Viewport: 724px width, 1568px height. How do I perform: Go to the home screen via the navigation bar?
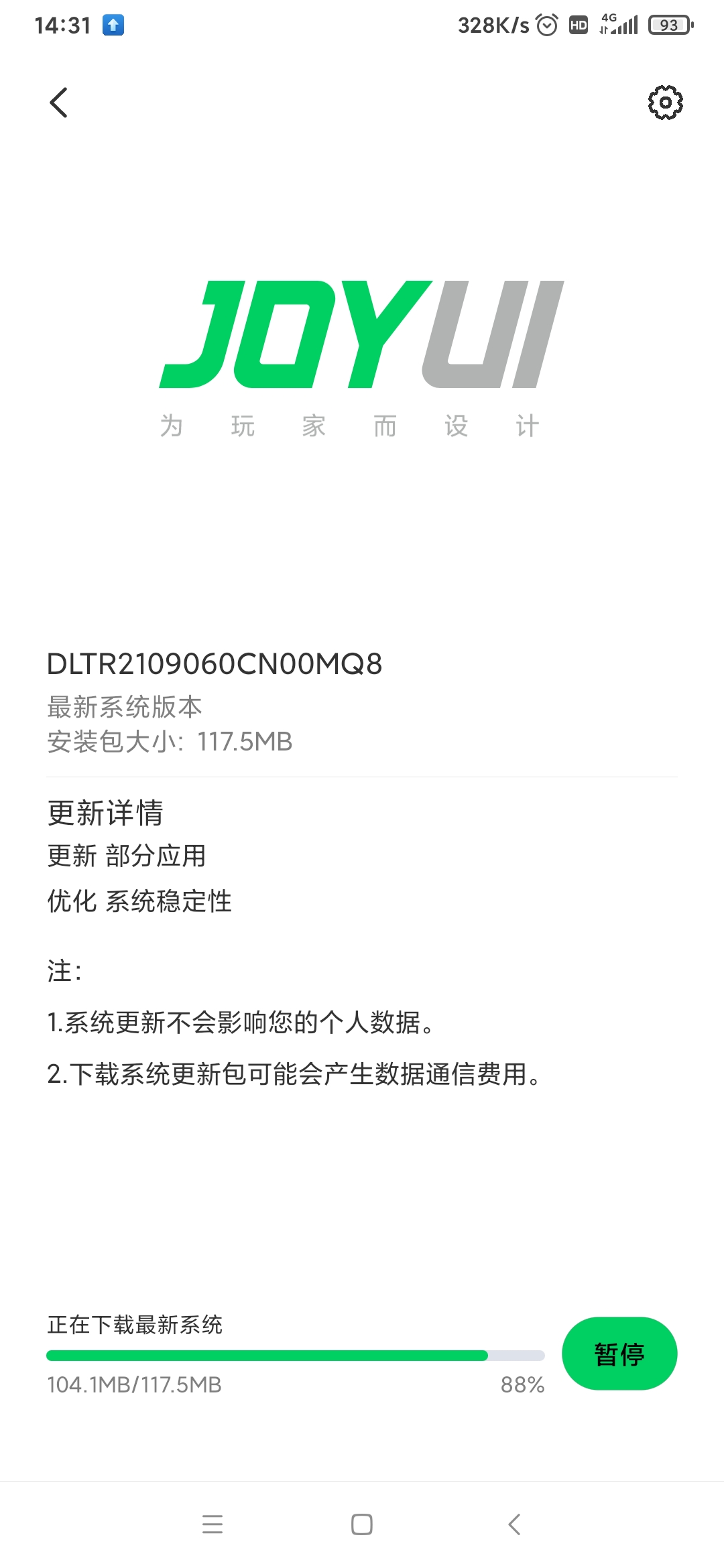tap(362, 1524)
